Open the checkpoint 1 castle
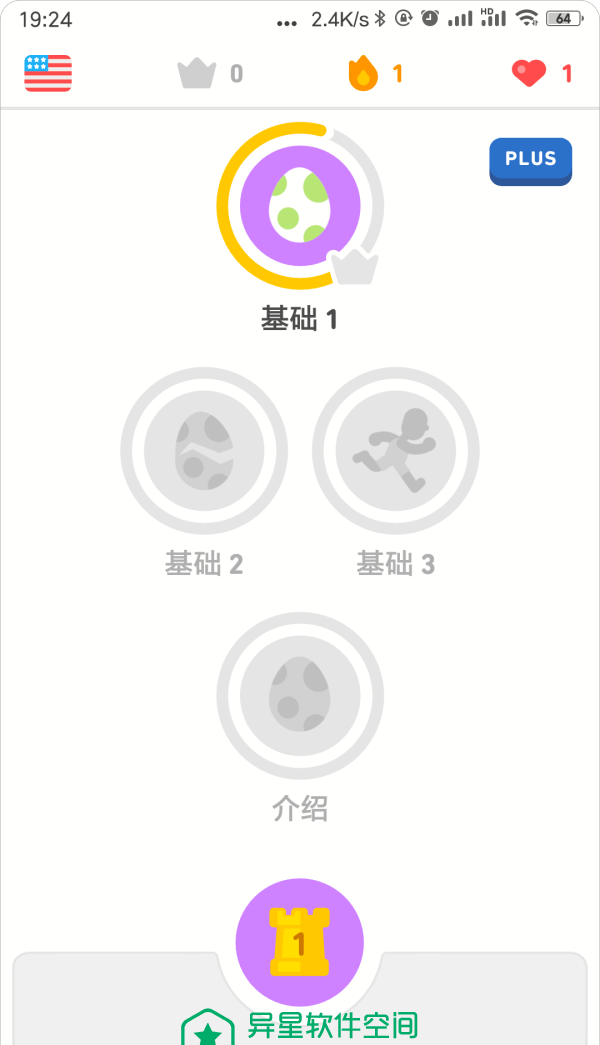The image size is (600, 1045). point(299,942)
